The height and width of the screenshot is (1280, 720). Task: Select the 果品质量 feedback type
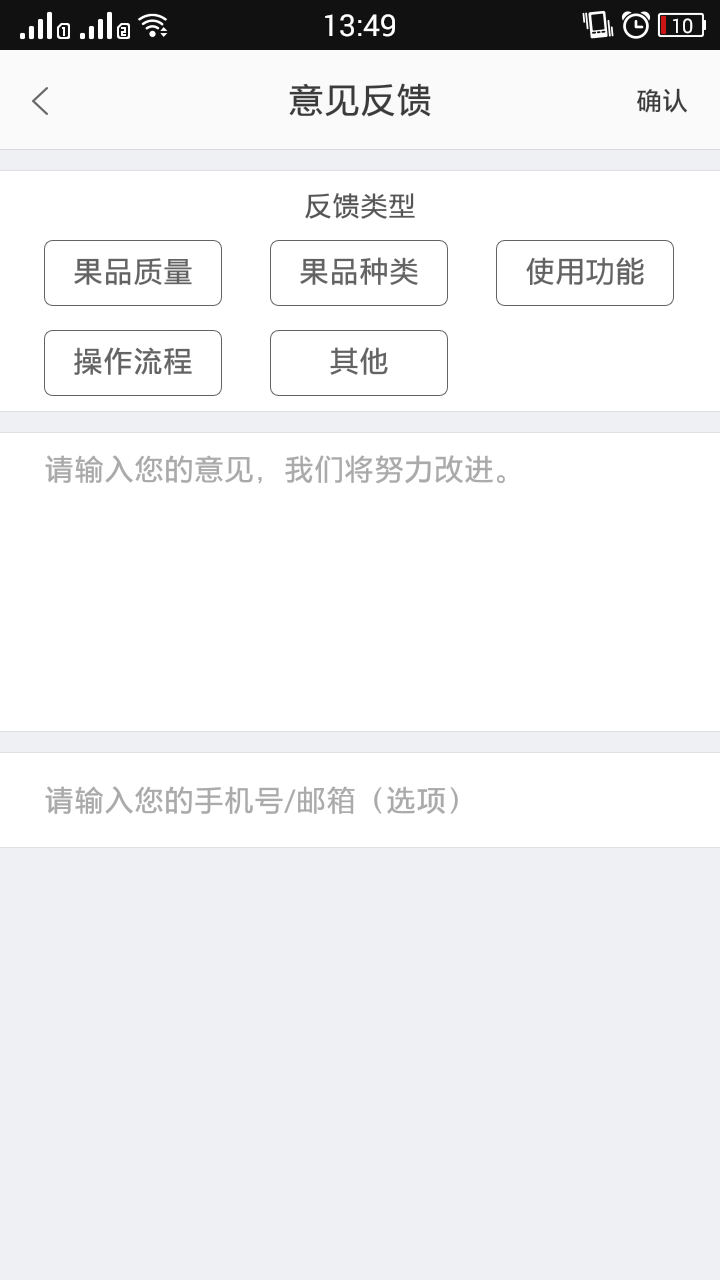tap(133, 273)
